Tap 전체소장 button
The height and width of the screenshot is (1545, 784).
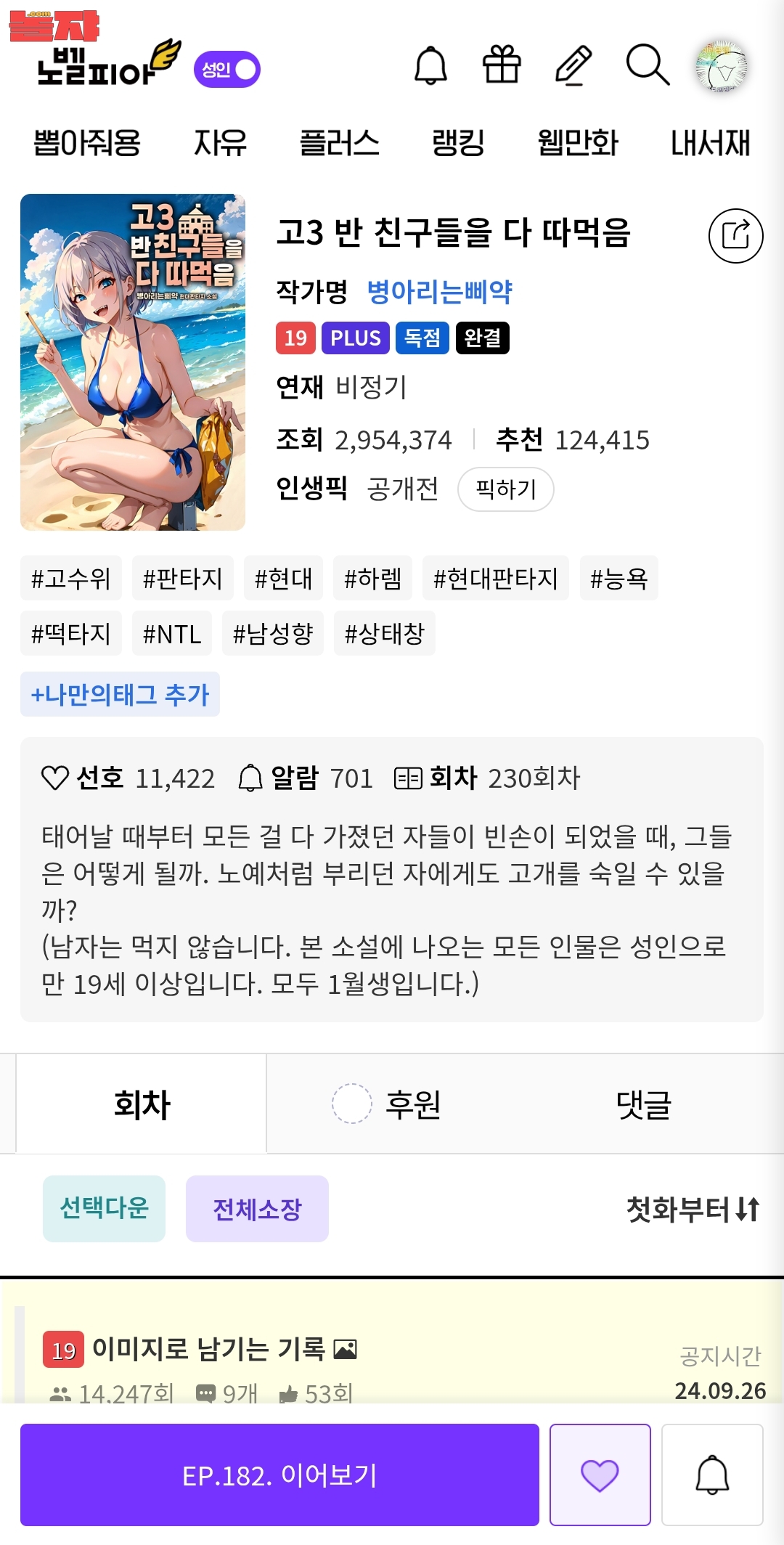click(x=257, y=1209)
